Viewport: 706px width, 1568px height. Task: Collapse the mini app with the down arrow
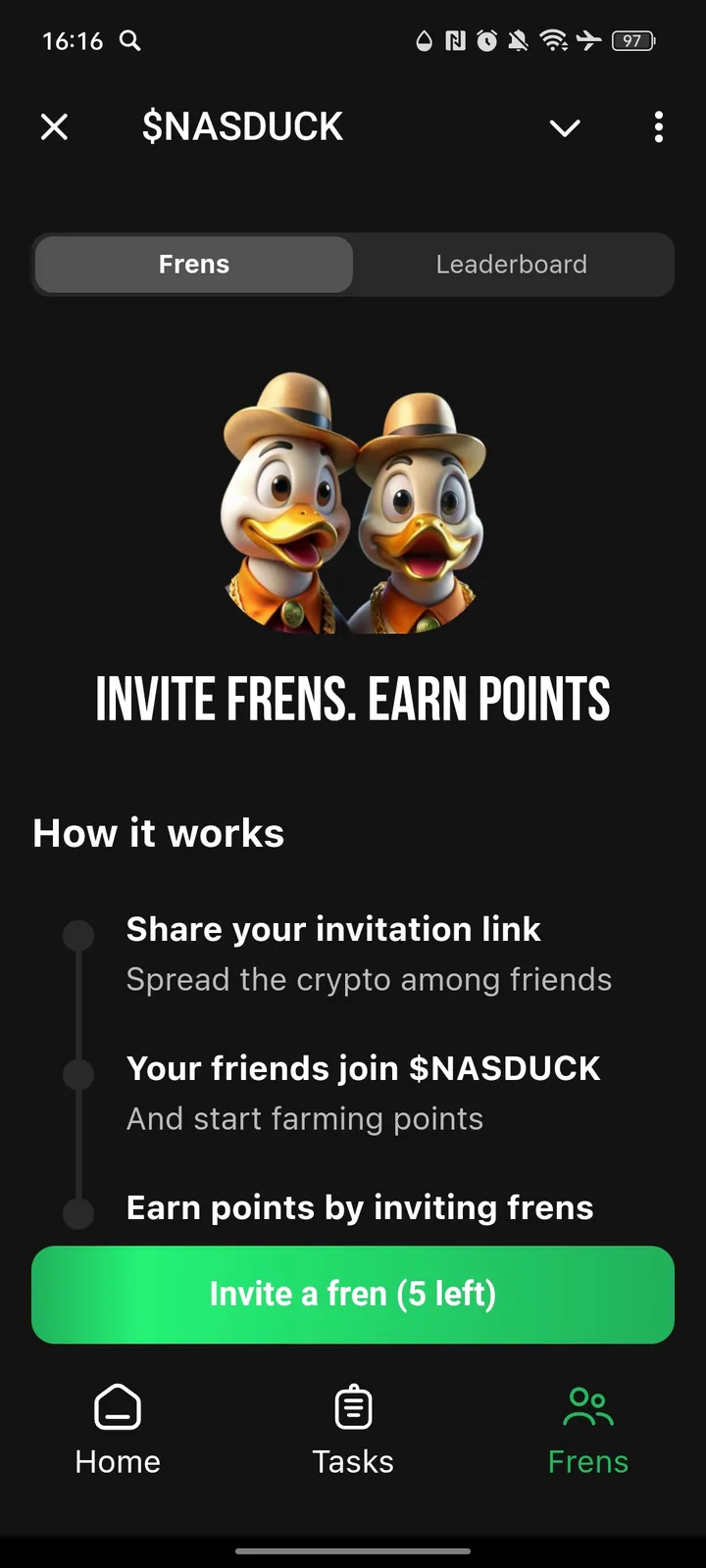(565, 127)
